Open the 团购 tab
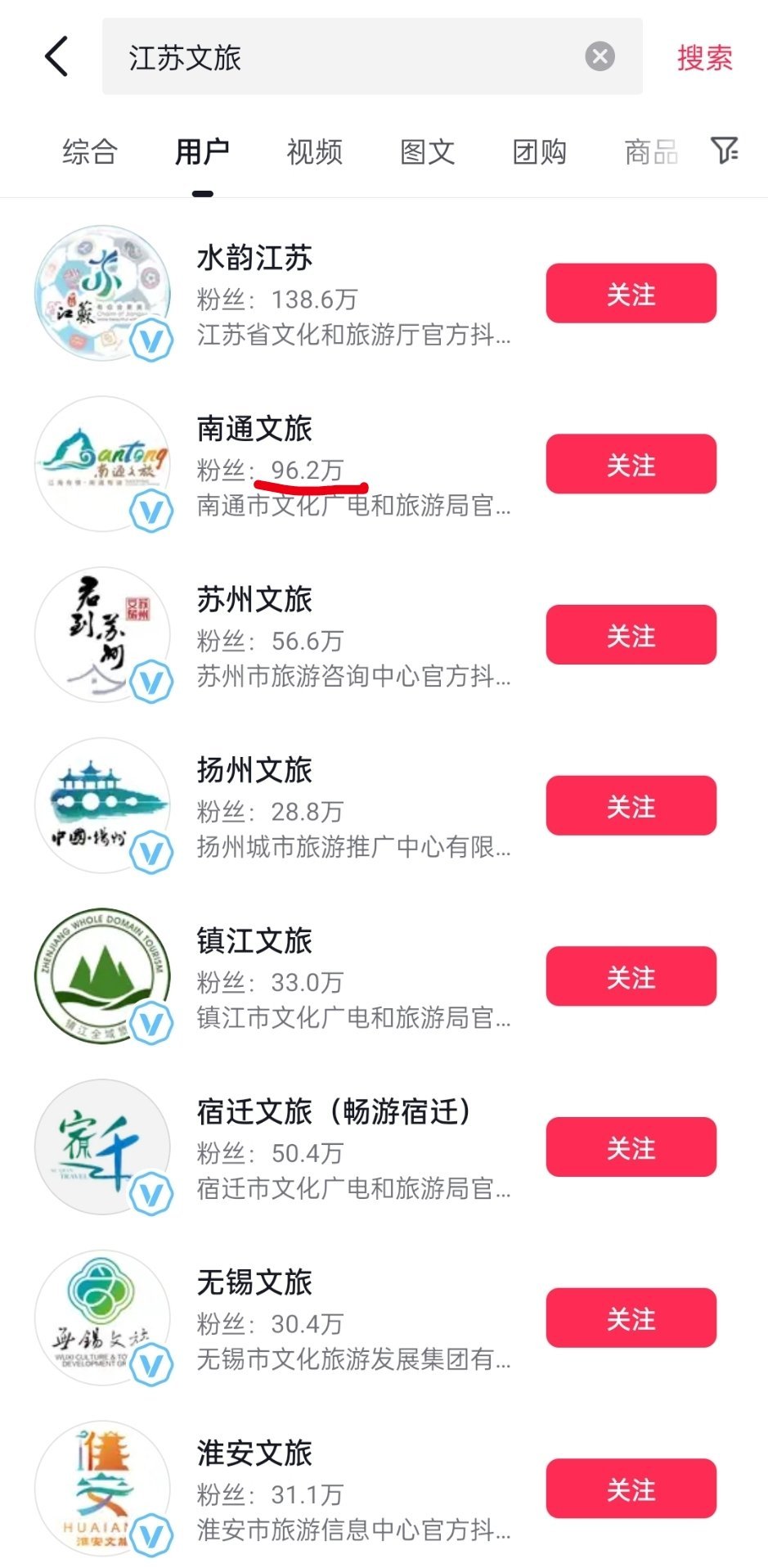 (x=539, y=151)
